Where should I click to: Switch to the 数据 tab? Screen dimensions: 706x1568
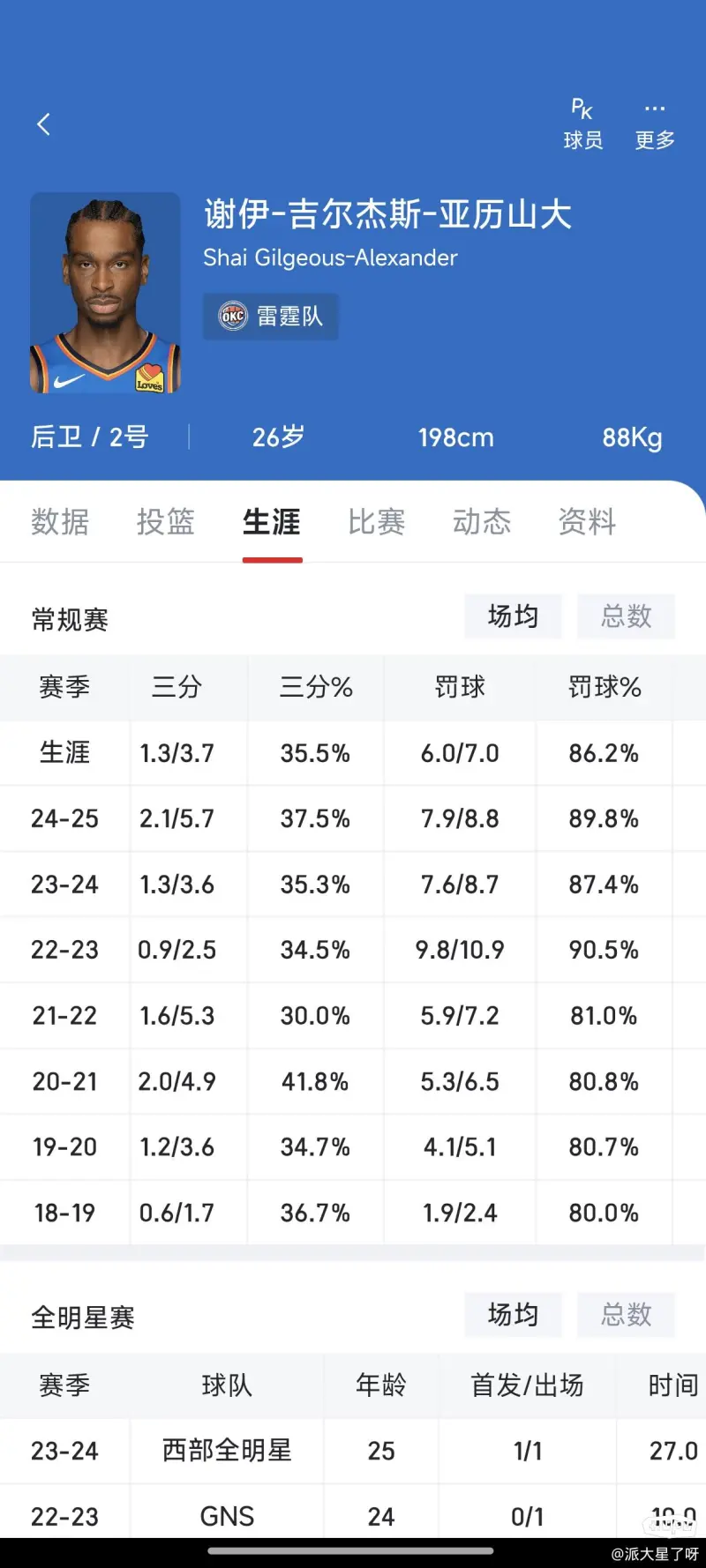pyautogui.click(x=60, y=521)
